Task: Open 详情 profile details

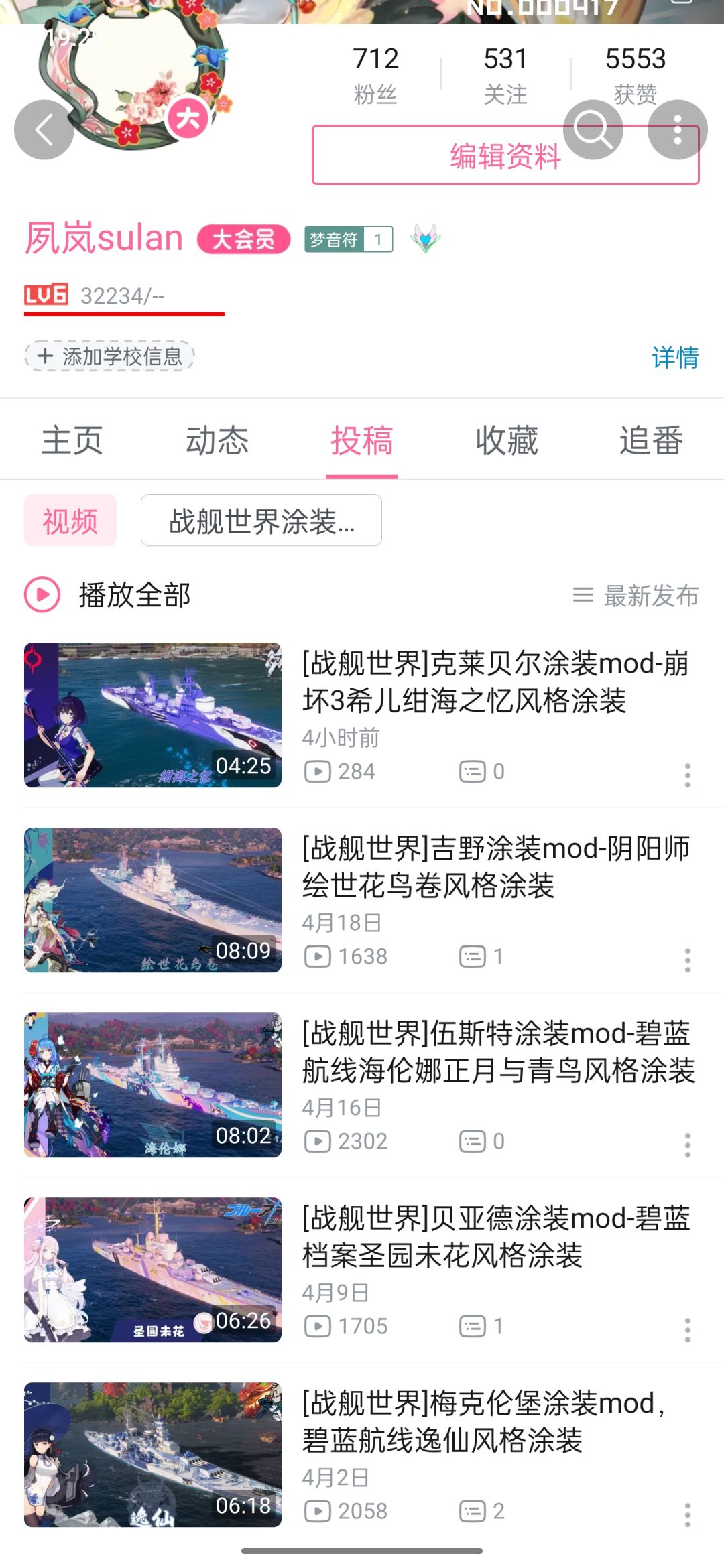Action: coord(674,357)
